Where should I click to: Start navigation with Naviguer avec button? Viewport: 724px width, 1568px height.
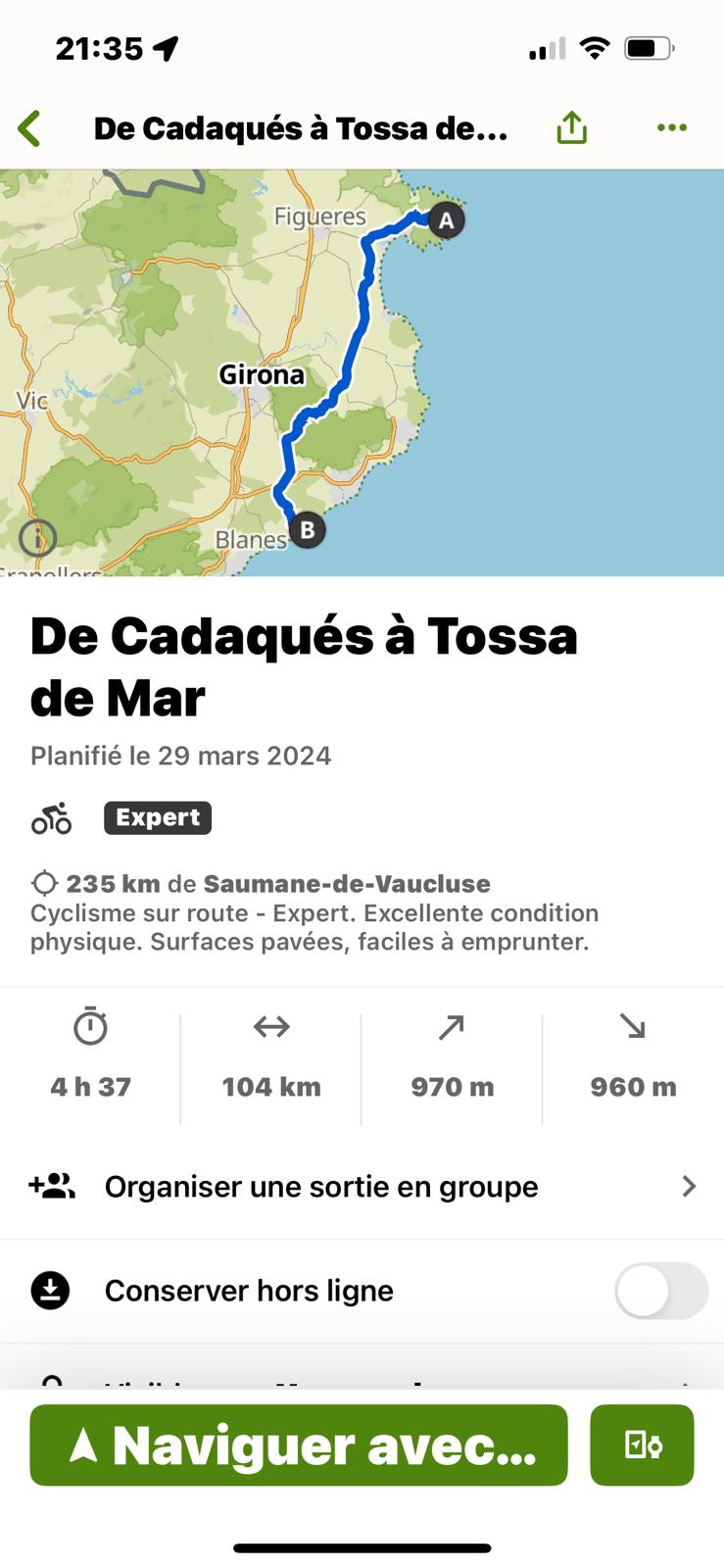299,1445
